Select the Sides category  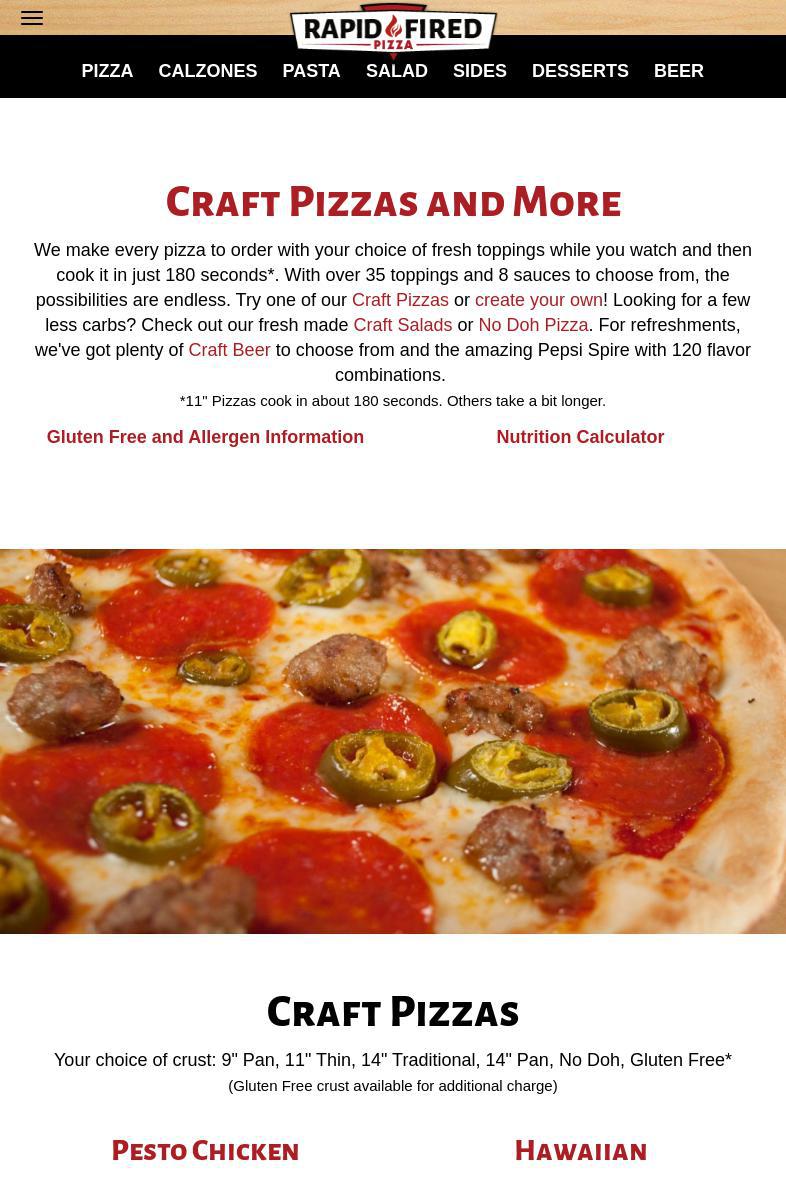479,71
